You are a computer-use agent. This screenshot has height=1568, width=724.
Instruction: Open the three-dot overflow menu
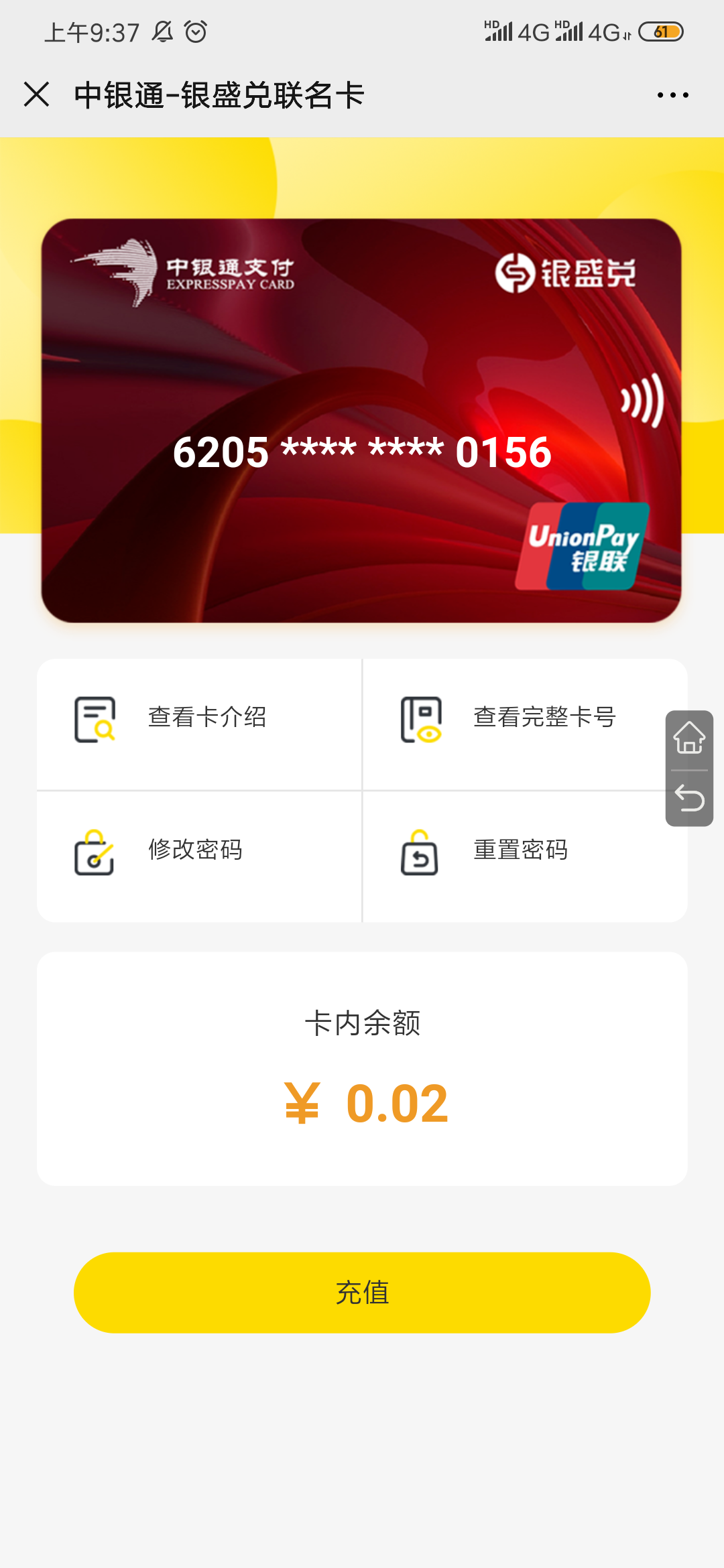pos(672,95)
